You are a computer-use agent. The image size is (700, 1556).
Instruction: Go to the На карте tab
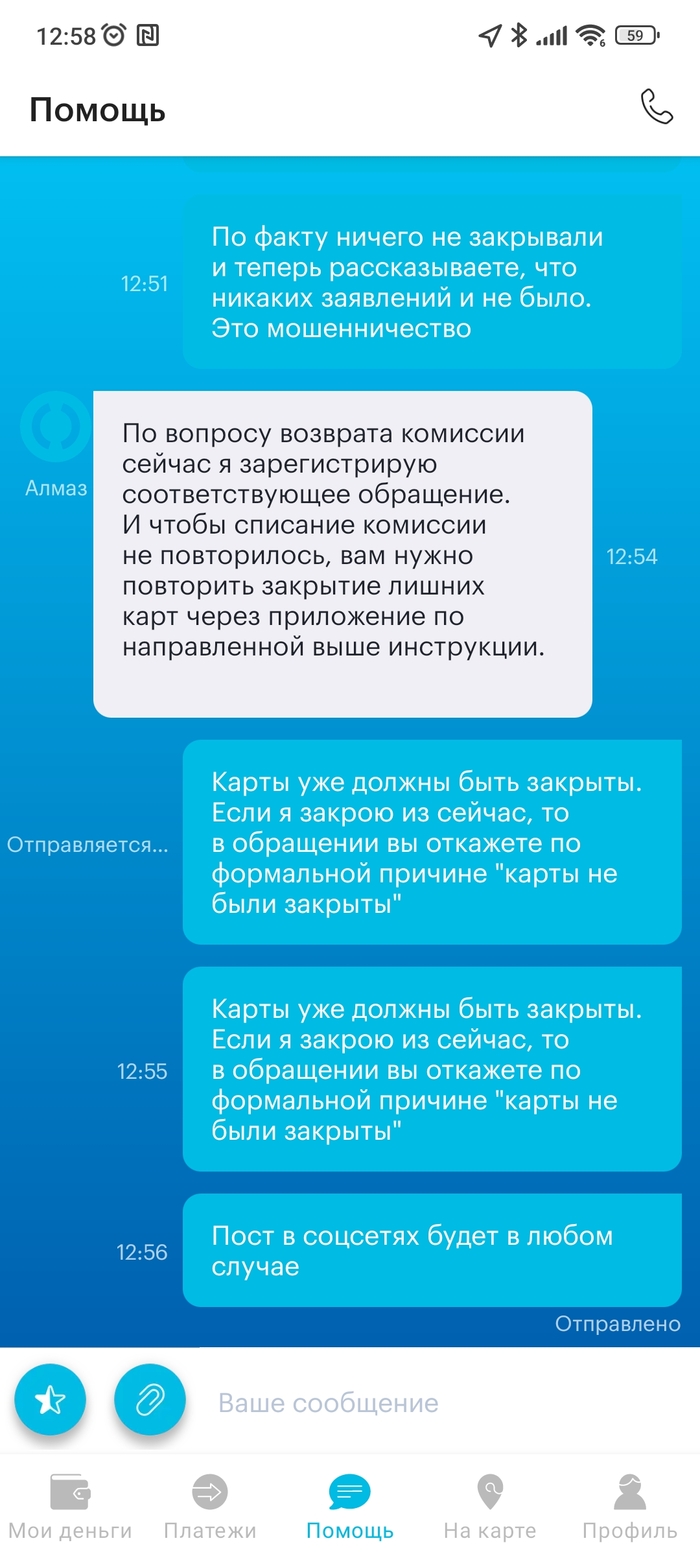tap(490, 1508)
